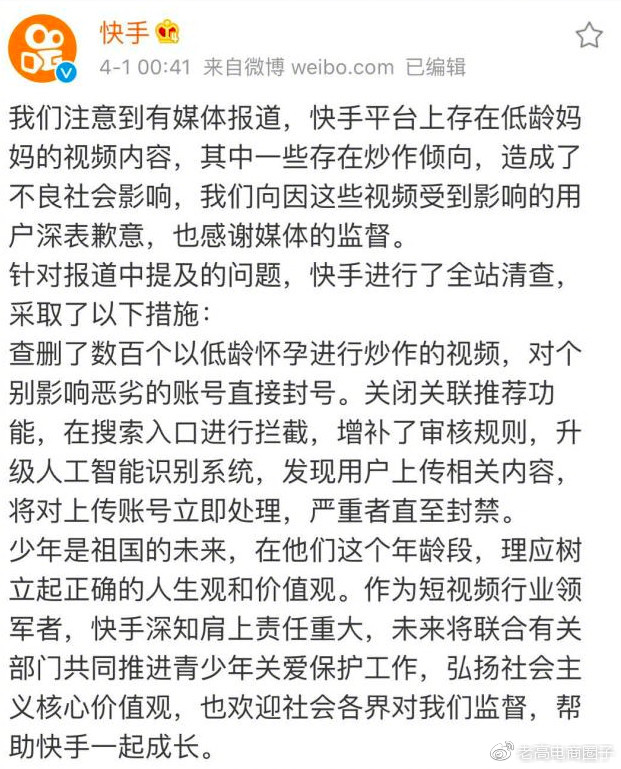This screenshot has height=769, width=621.
Task: Tap the 快手 username
Action: 124,32
